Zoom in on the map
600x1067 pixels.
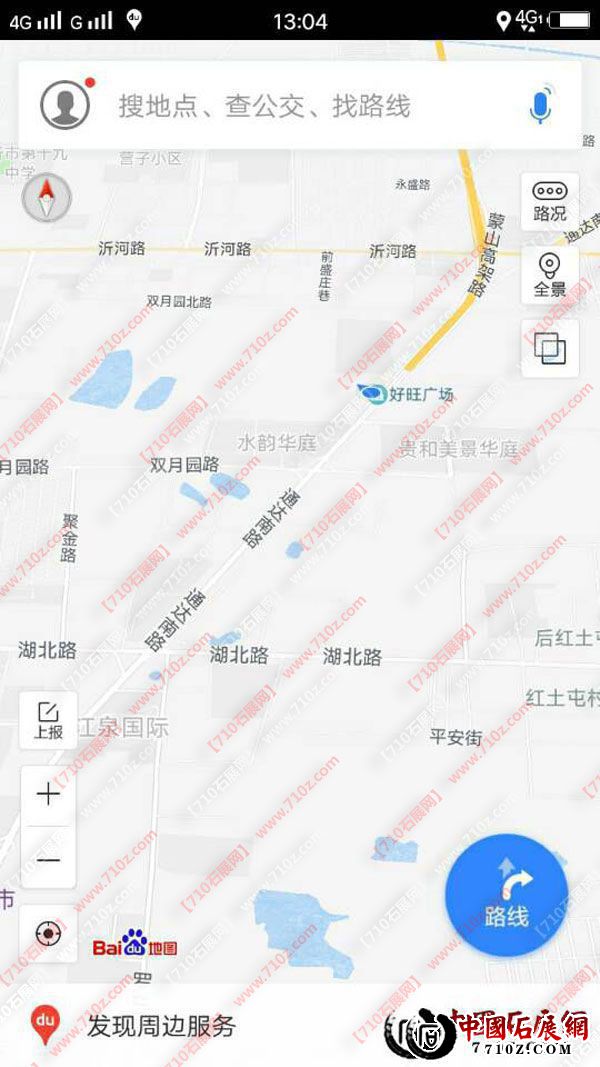(48, 795)
